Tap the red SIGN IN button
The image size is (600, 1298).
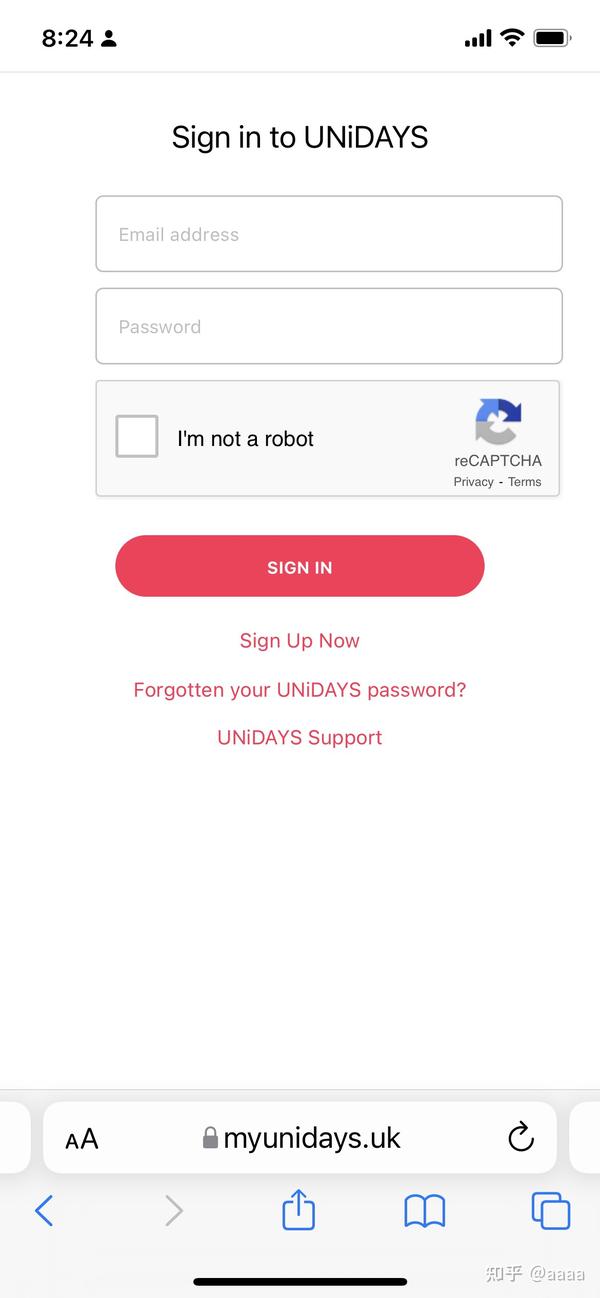point(300,566)
